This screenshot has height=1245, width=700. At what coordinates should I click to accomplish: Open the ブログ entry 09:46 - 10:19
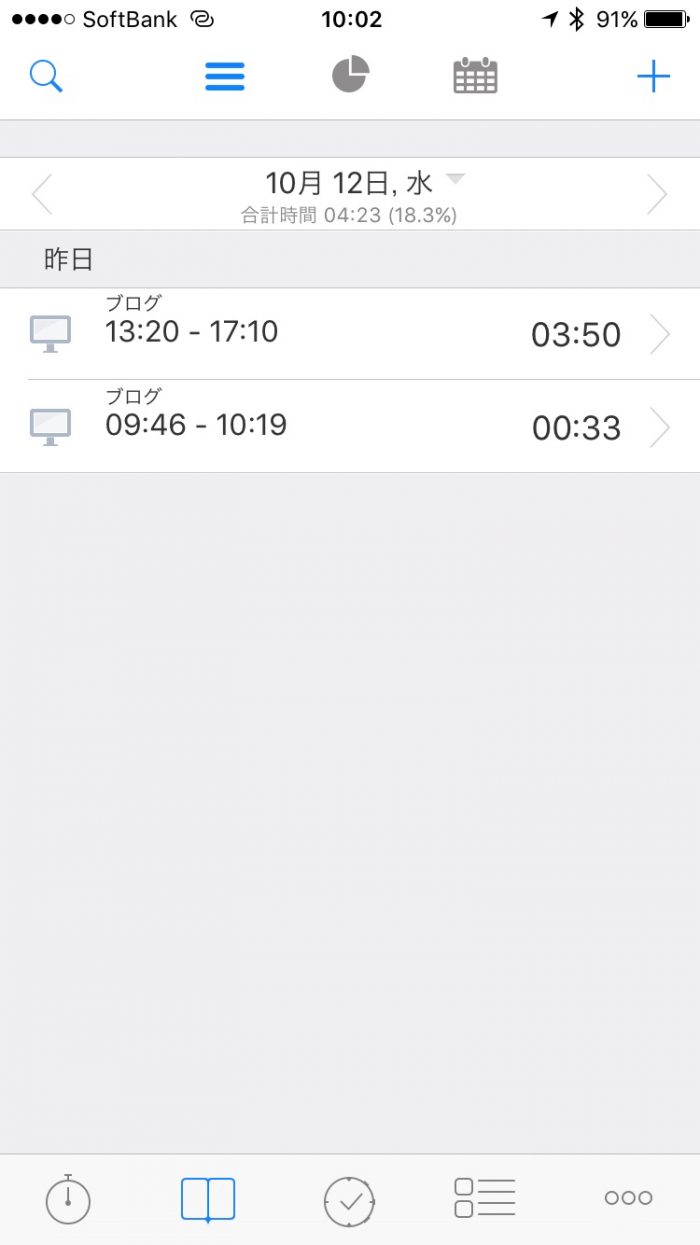click(350, 427)
